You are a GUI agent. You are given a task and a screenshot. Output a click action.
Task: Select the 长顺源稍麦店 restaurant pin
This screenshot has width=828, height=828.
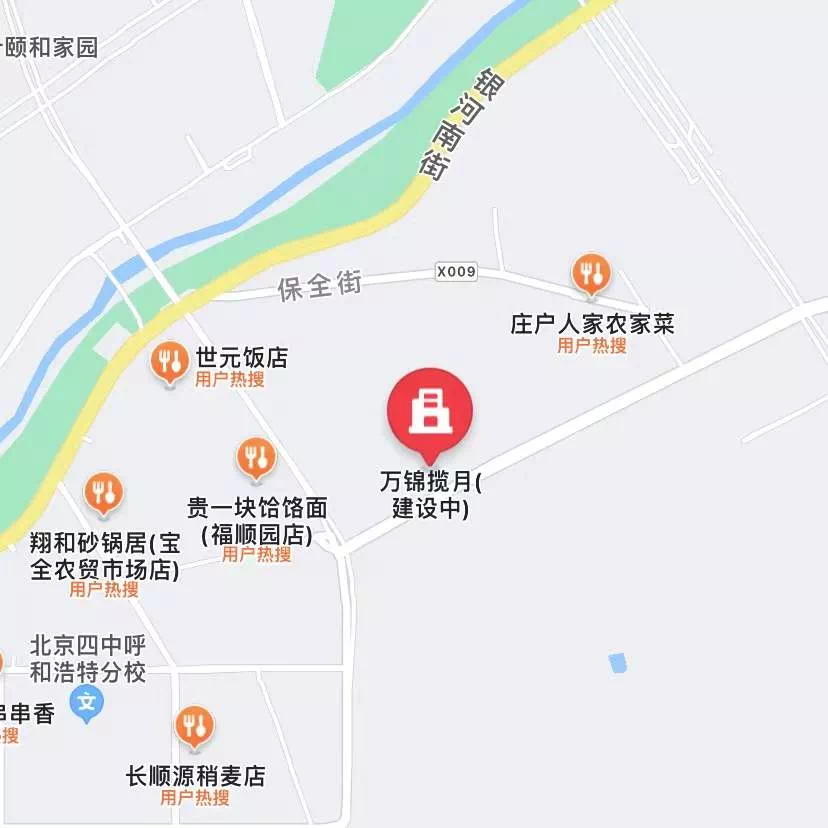pyautogui.click(x=194, y=726)
